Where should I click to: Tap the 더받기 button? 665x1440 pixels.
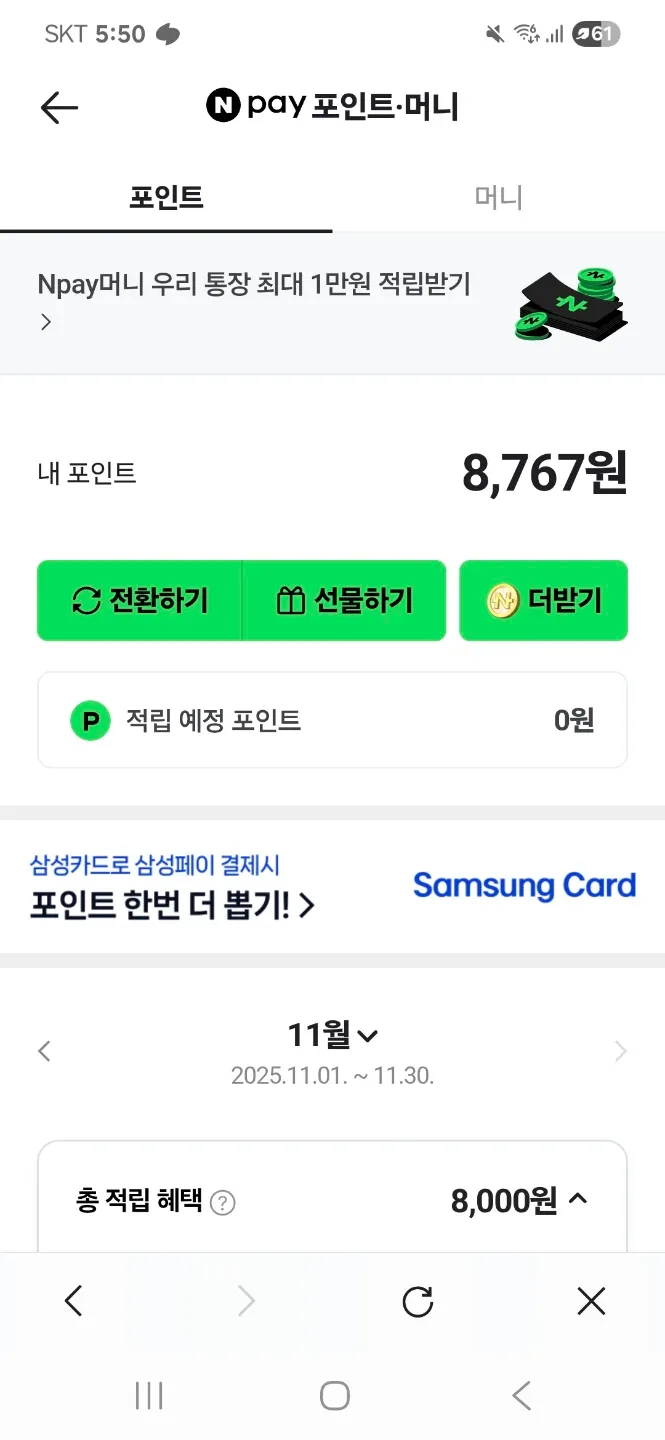click(x=543, y=601)
